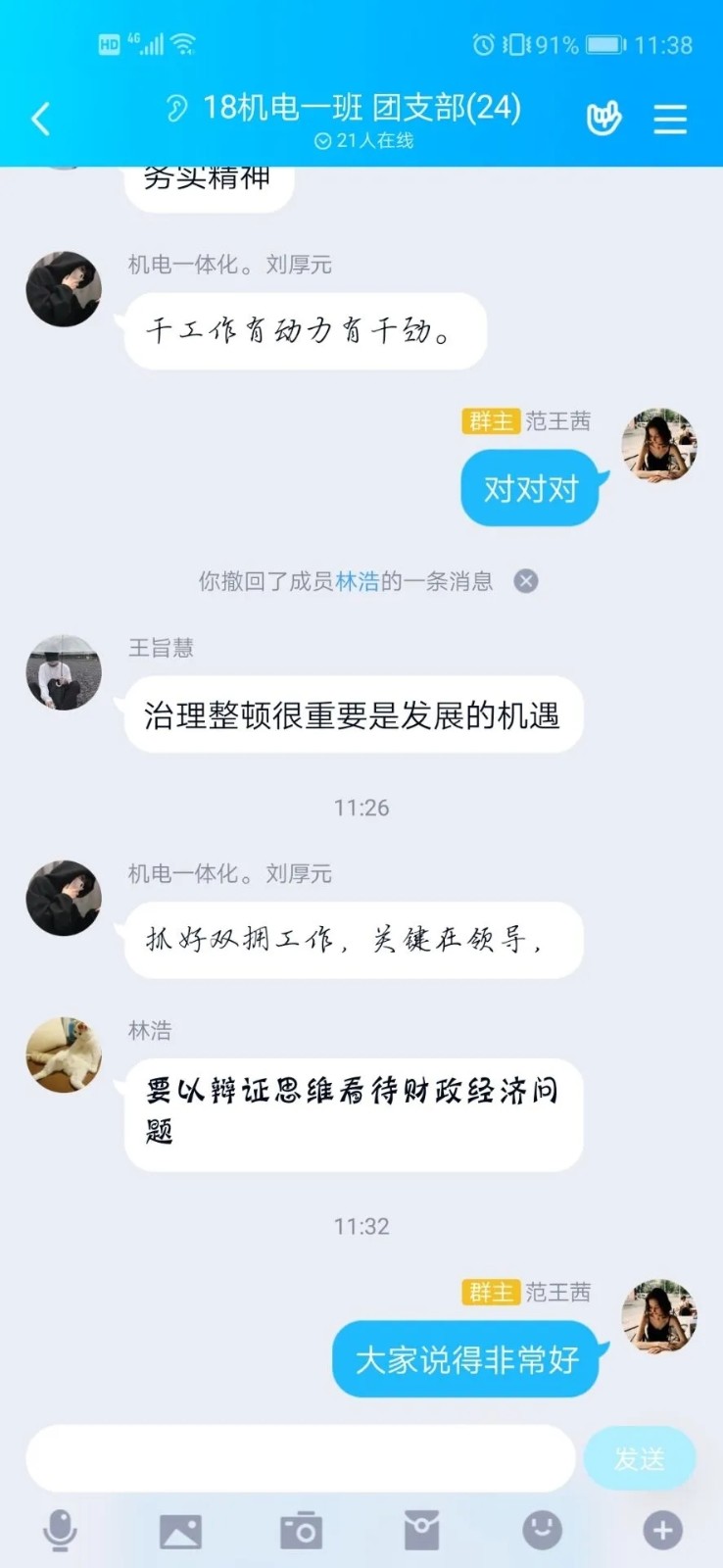Open the group chat menu
The height and width of the screenshot is (1568, 723).
point(670,120)
